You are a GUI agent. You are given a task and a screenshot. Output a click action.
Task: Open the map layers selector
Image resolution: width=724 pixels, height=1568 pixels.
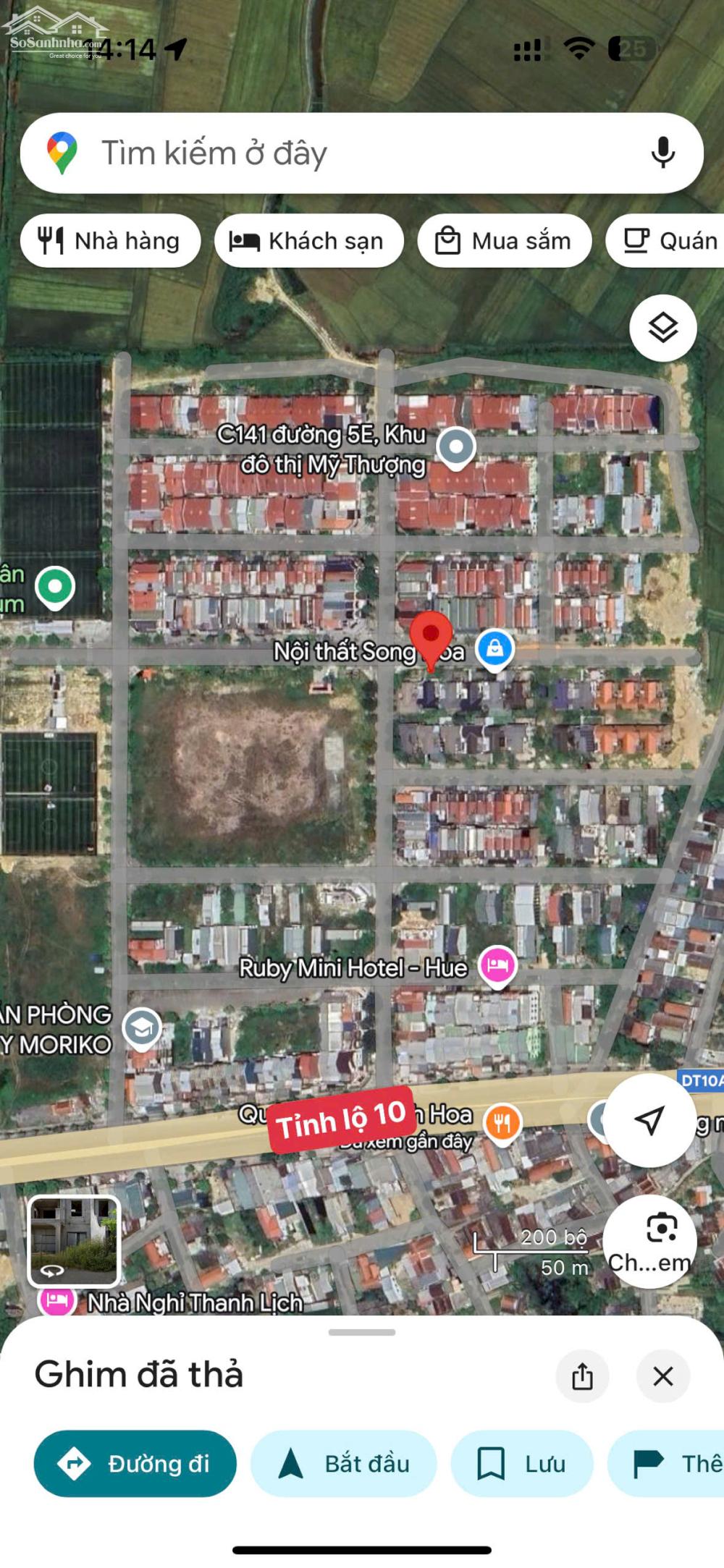click(662, 329)
